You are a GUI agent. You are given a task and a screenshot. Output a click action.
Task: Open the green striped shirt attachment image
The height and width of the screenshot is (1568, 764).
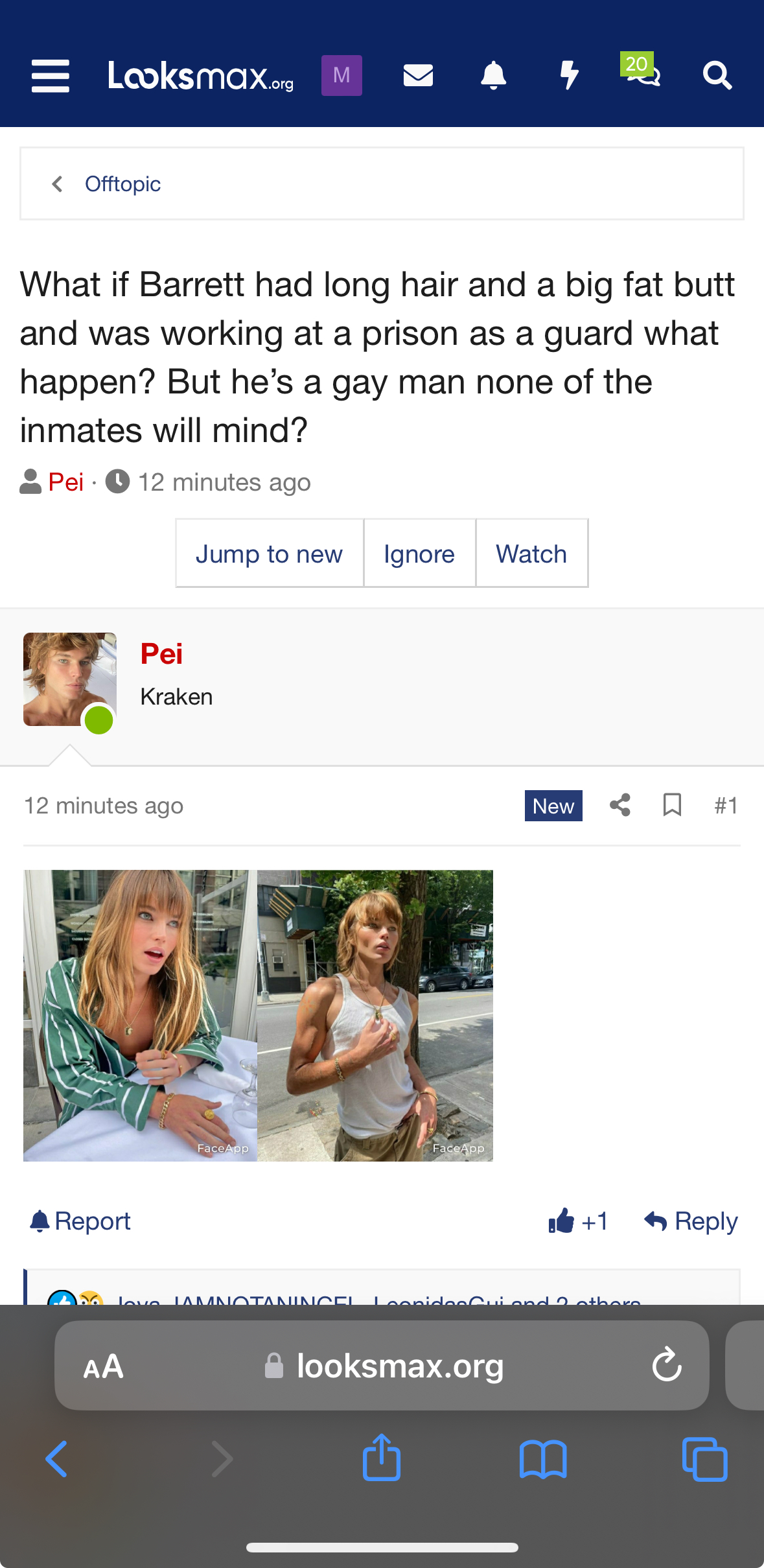coord(140,1015)
